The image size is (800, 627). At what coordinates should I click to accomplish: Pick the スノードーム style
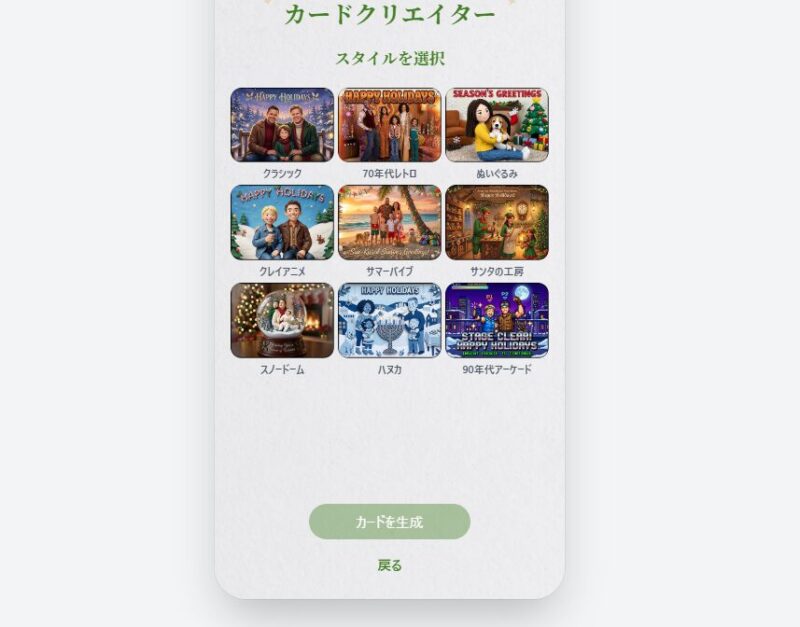282,320
